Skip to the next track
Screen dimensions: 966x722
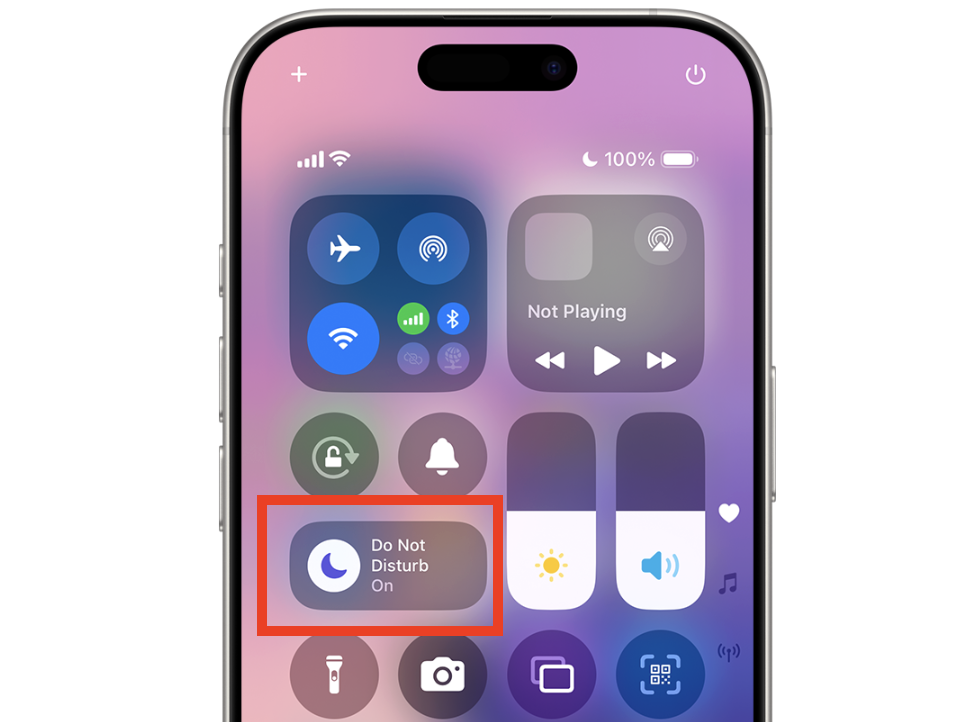[661, 360]
